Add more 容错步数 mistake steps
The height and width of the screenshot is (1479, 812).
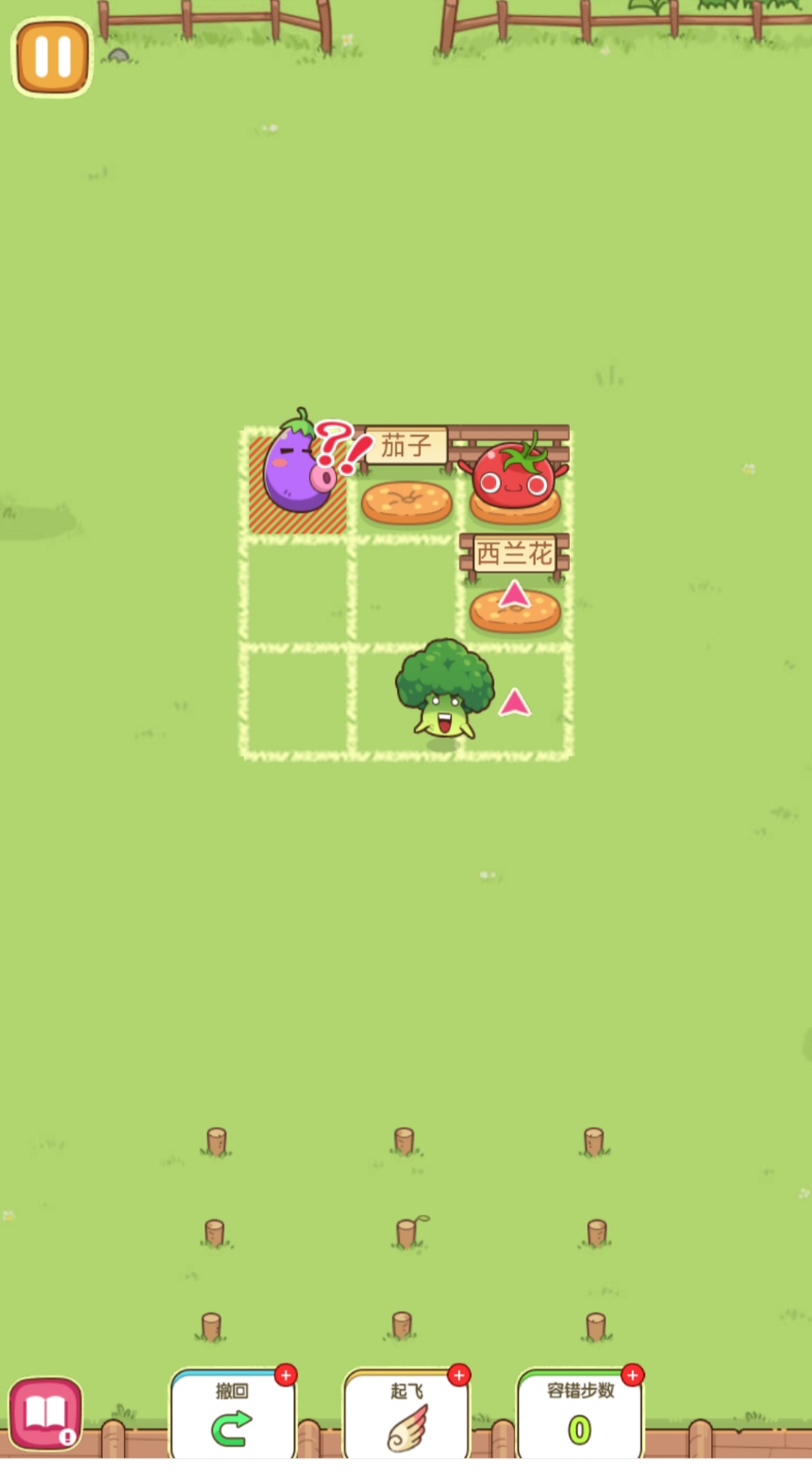pyautogui.click(x=632, y=1375)
